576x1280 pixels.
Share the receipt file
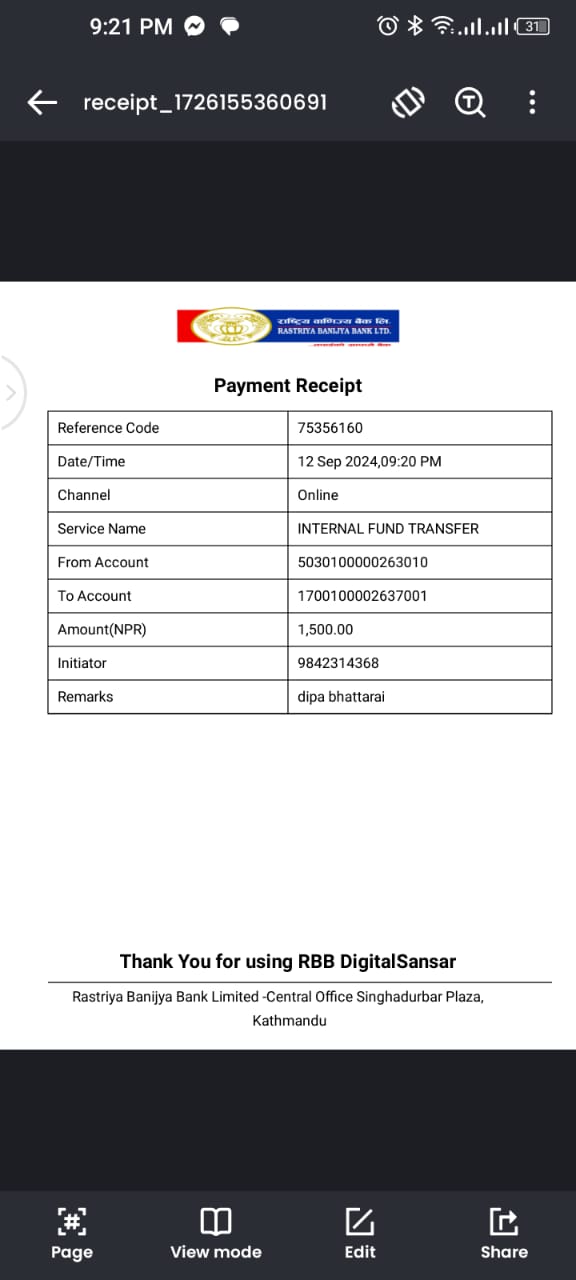pos(504,1233)
